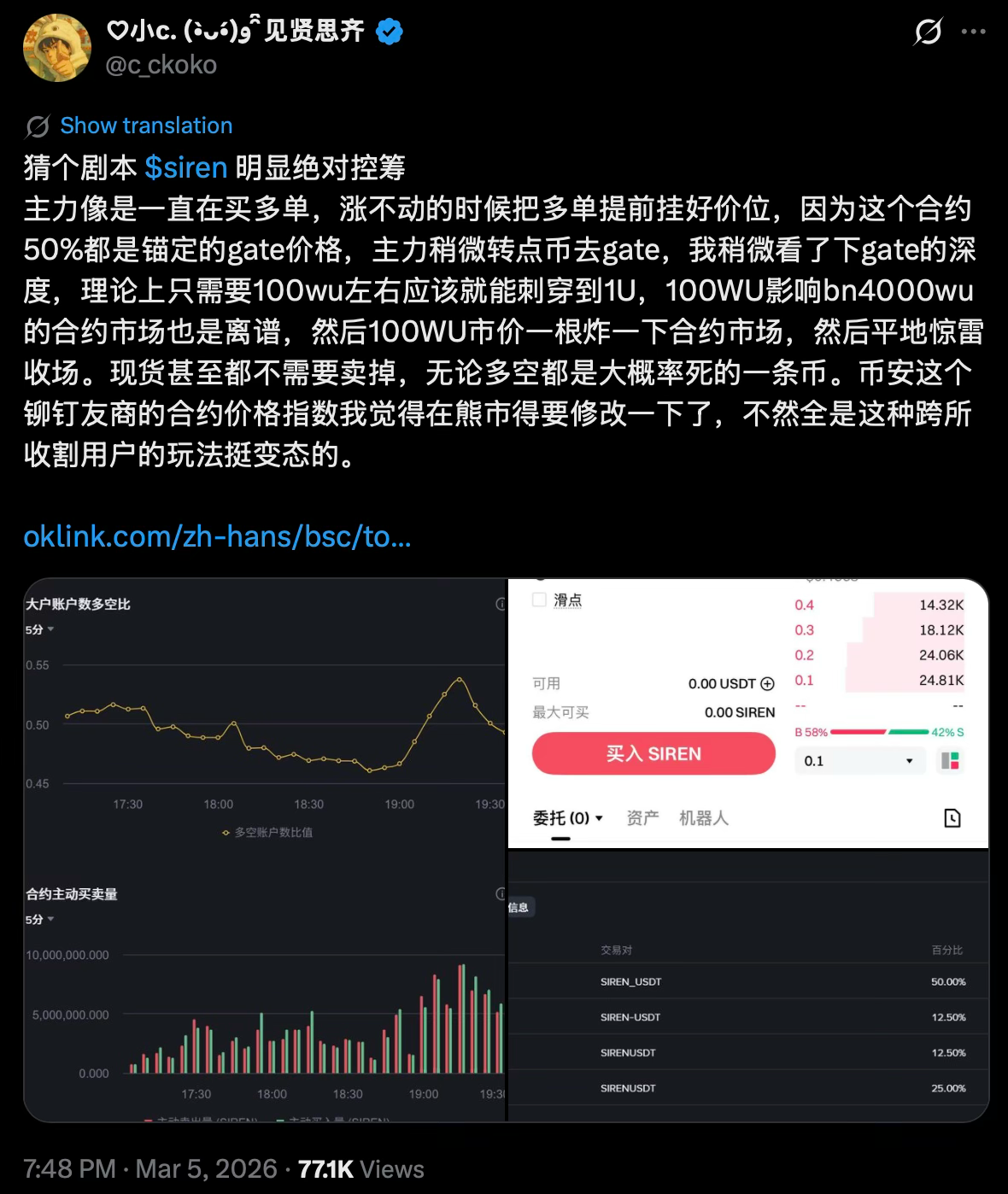Open the 5分 interval dropdown on top chart
The width and height of the screenshot is (1008, 1194).
point(38,629)
